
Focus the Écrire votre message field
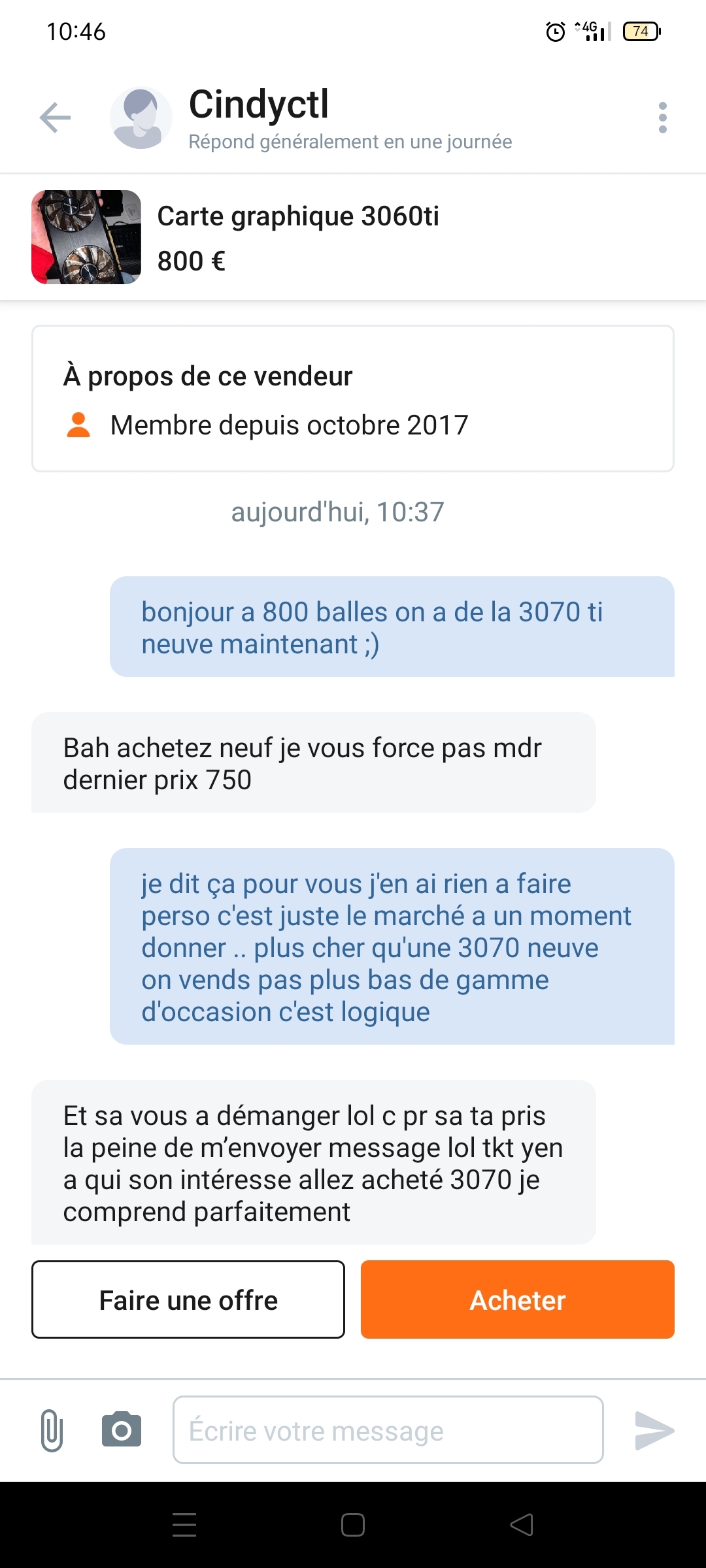point(388,1430)
